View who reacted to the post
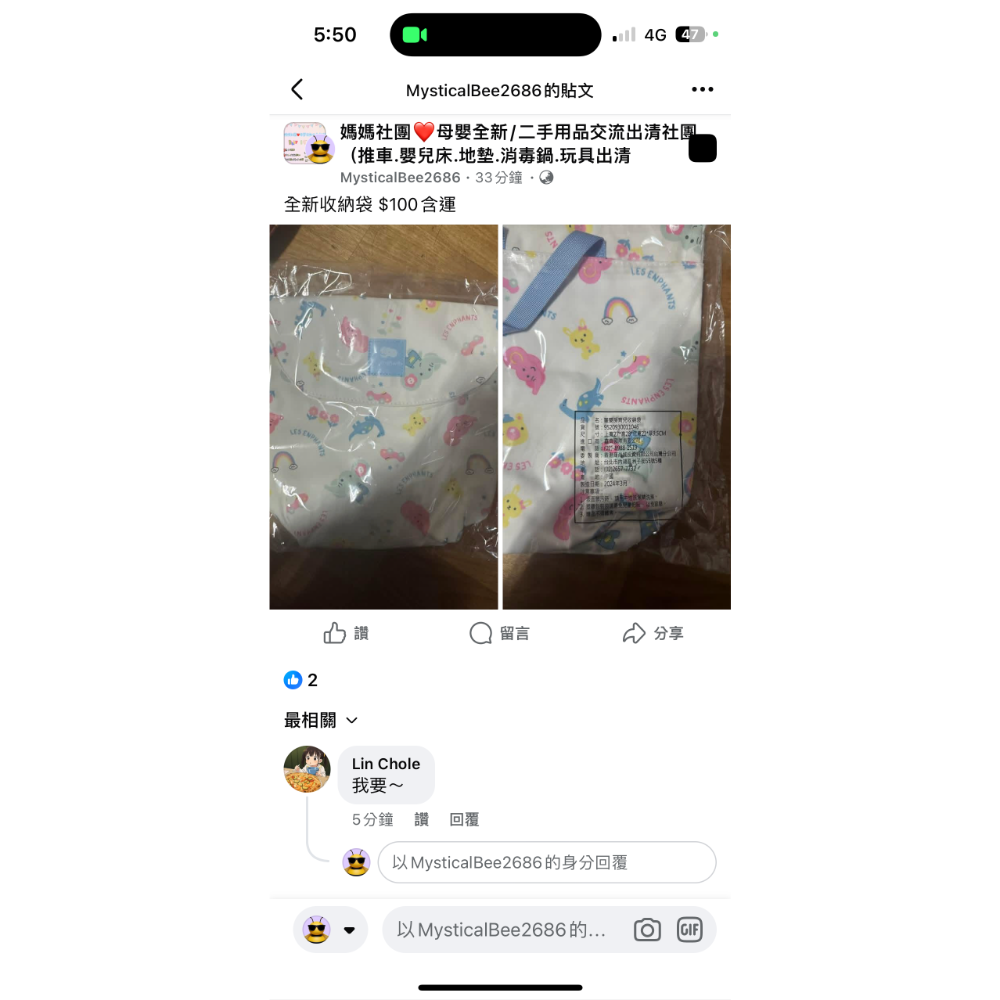 [301, 680]
